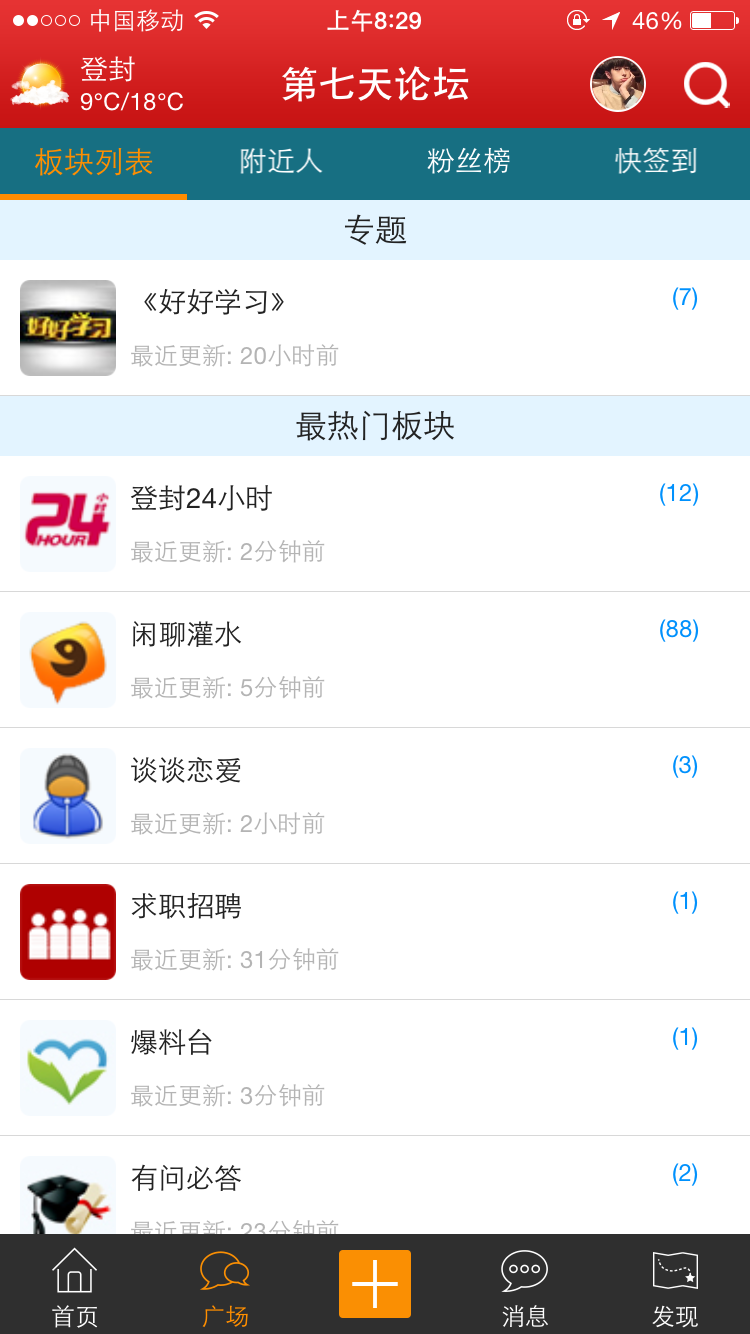This screenshot has width=750, height=1334.
Task: Select the 广场 bottom tab
Action: 225,1287
